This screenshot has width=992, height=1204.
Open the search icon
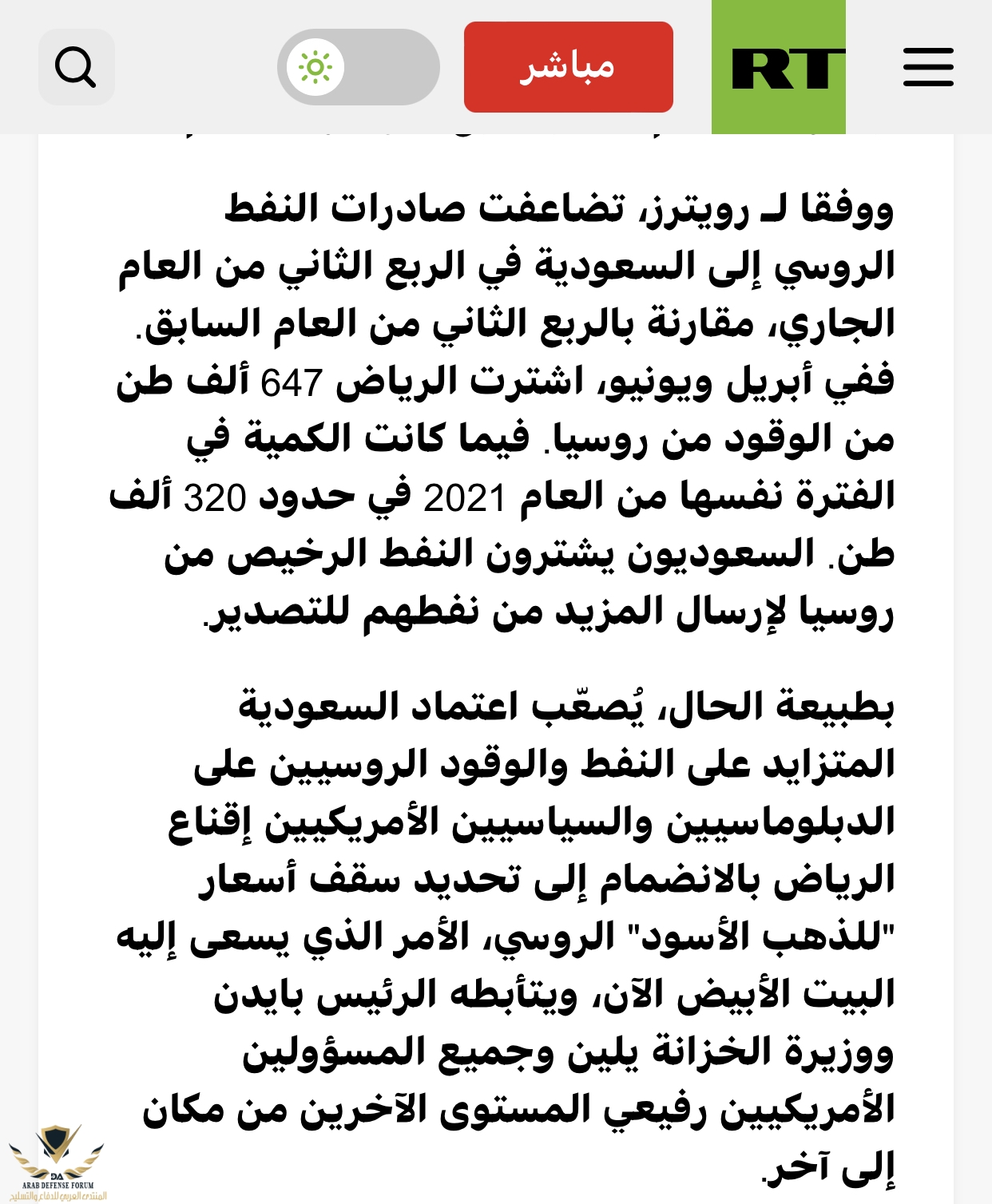[76, 67]
